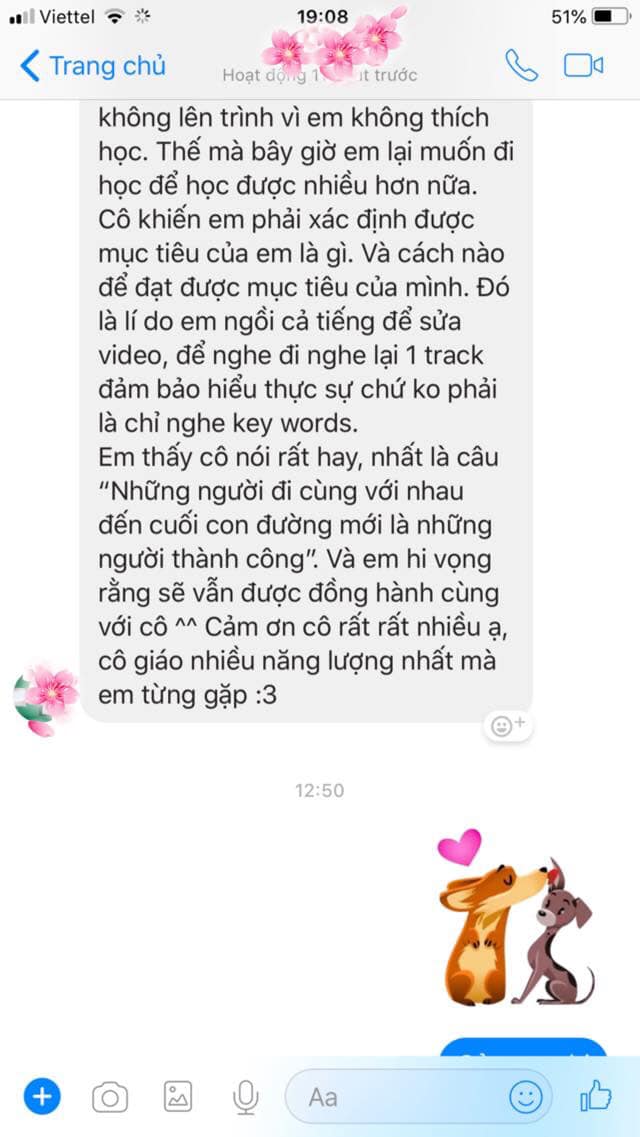
Task: Open the emoji picker
Action: click(525, 1098)
